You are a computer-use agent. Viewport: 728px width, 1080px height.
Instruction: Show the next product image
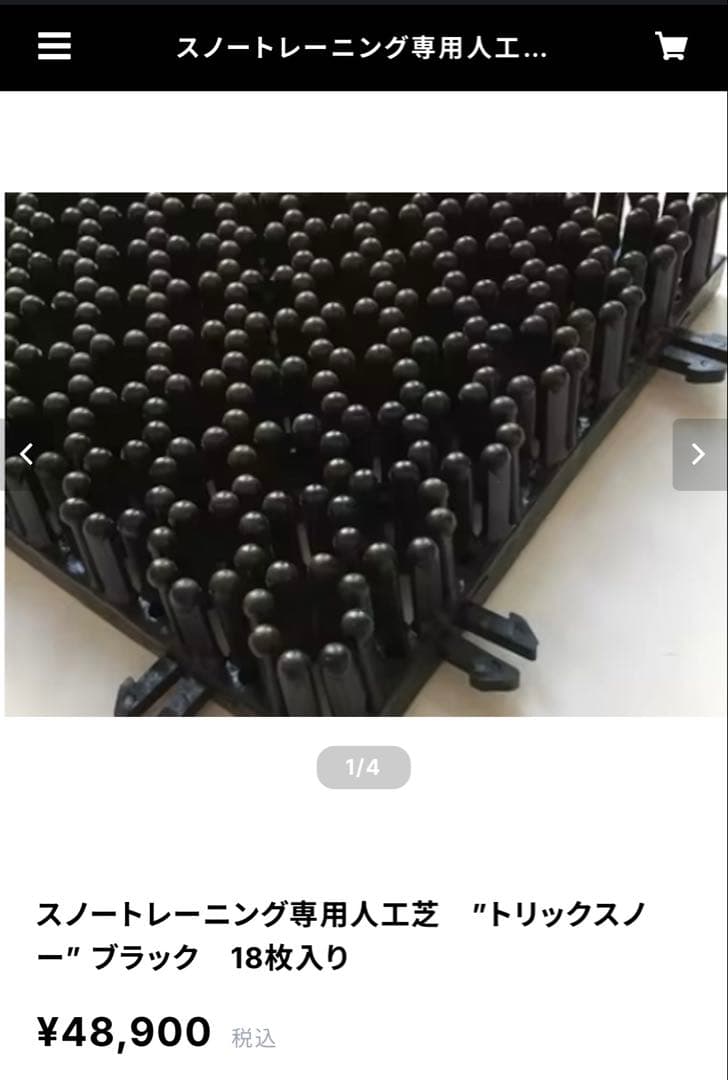click(698, 455)
